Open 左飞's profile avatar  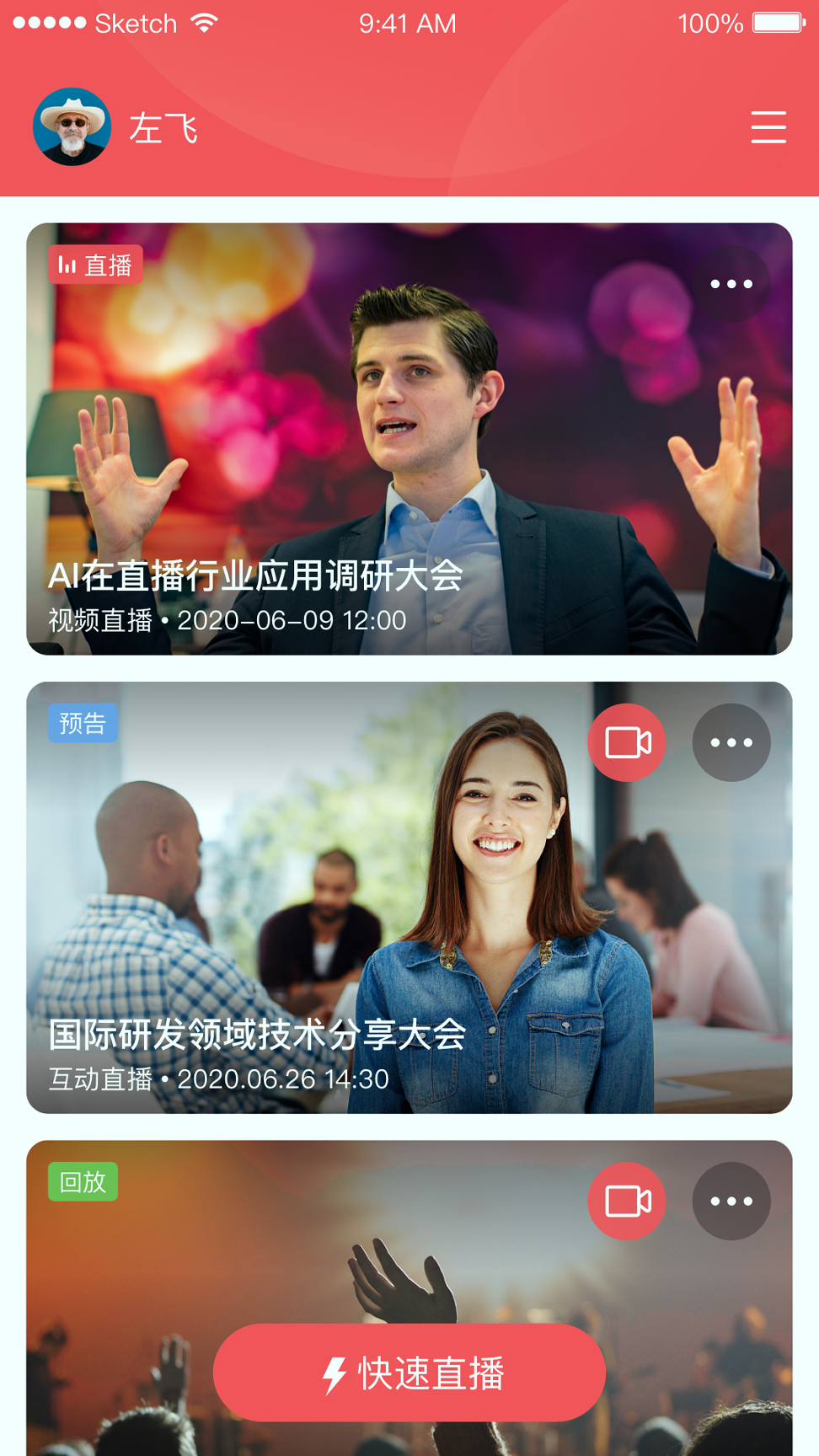pyautogui.click(x=72, y=127)
